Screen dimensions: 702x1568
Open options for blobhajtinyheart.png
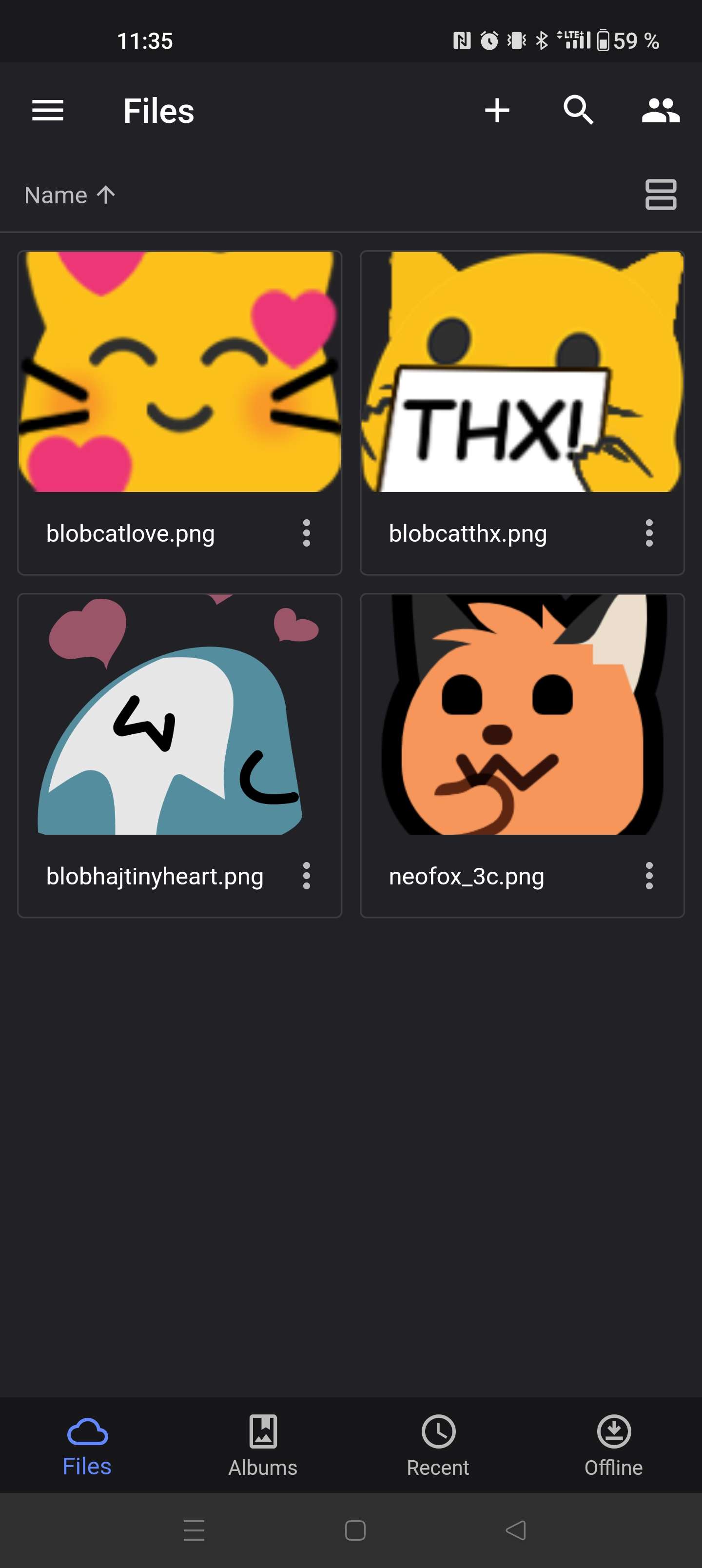coord(306,876)
